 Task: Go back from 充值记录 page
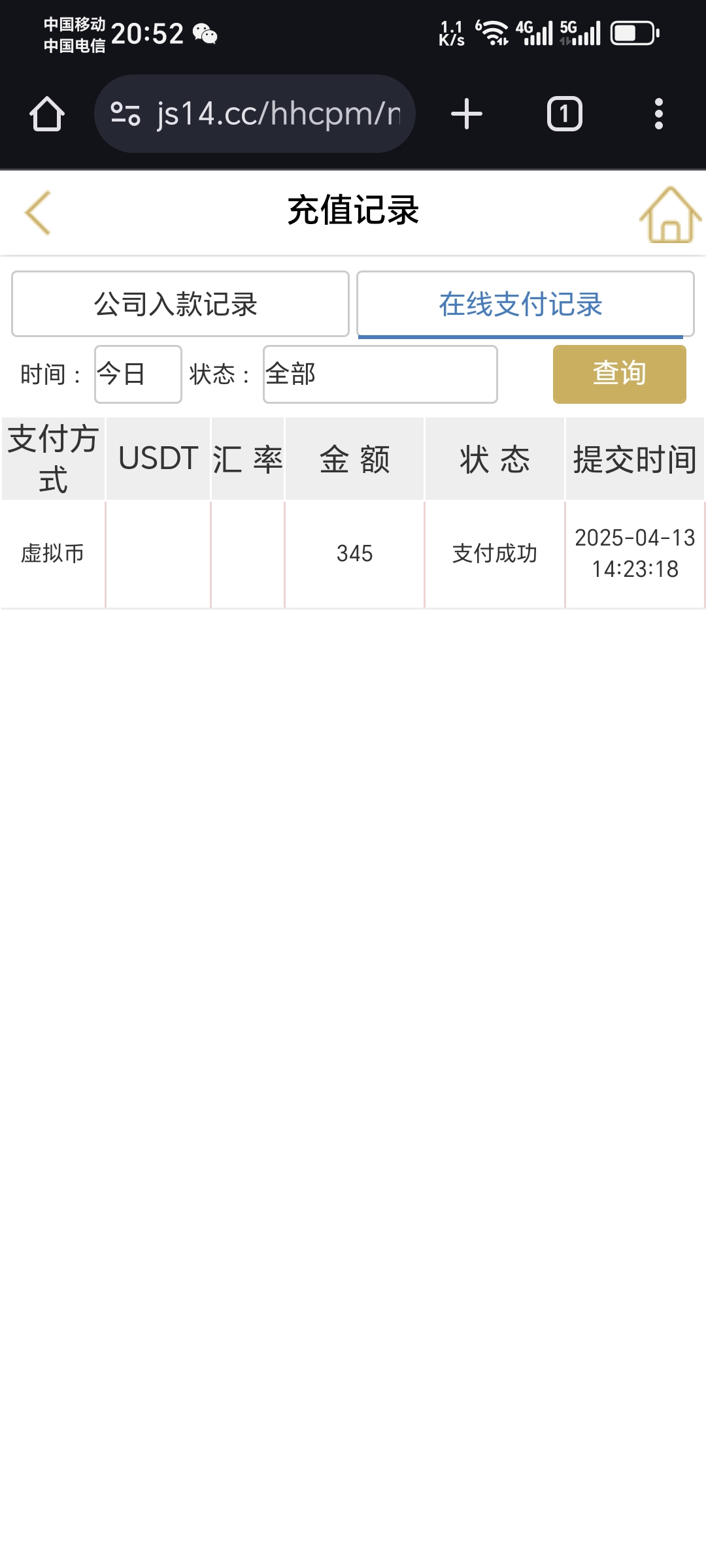[x=38, y=212]
